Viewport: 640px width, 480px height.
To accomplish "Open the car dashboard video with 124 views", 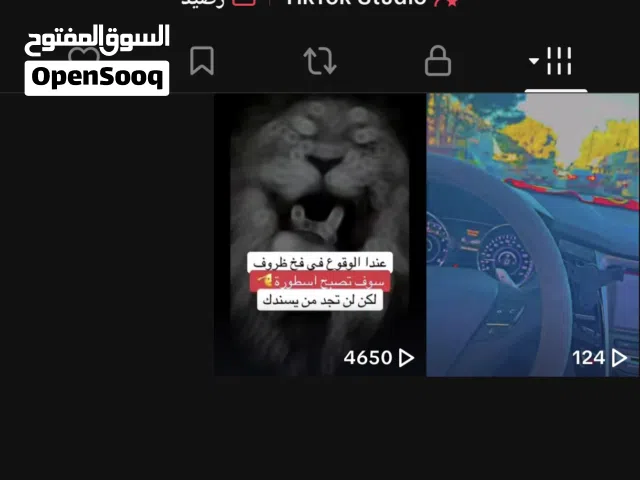I will coord(532,235).
